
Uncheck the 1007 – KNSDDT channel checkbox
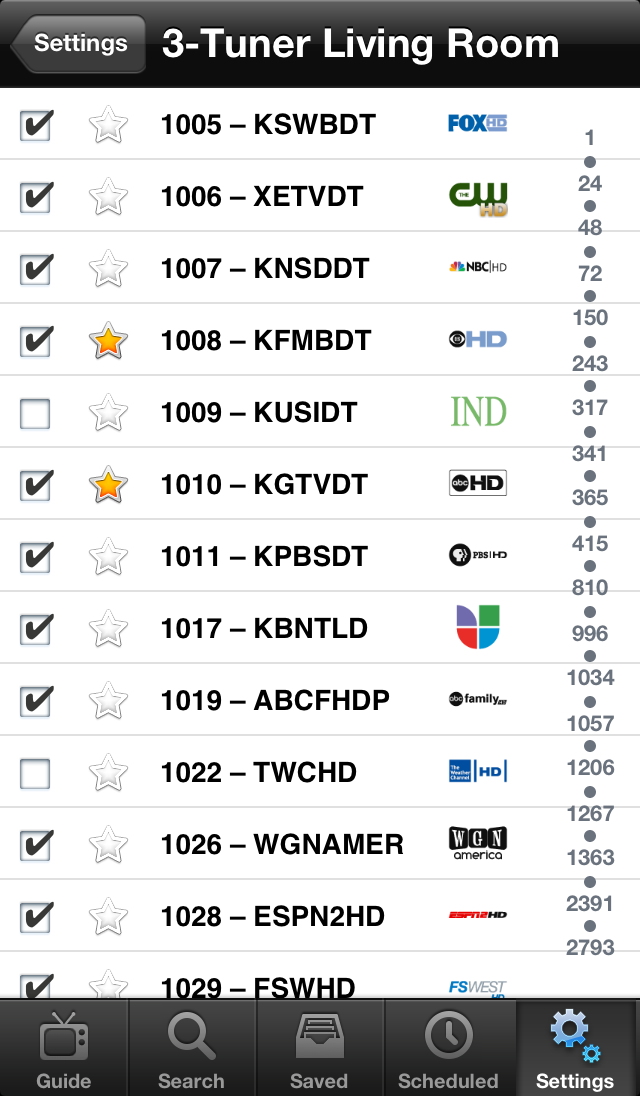(36, 269)
